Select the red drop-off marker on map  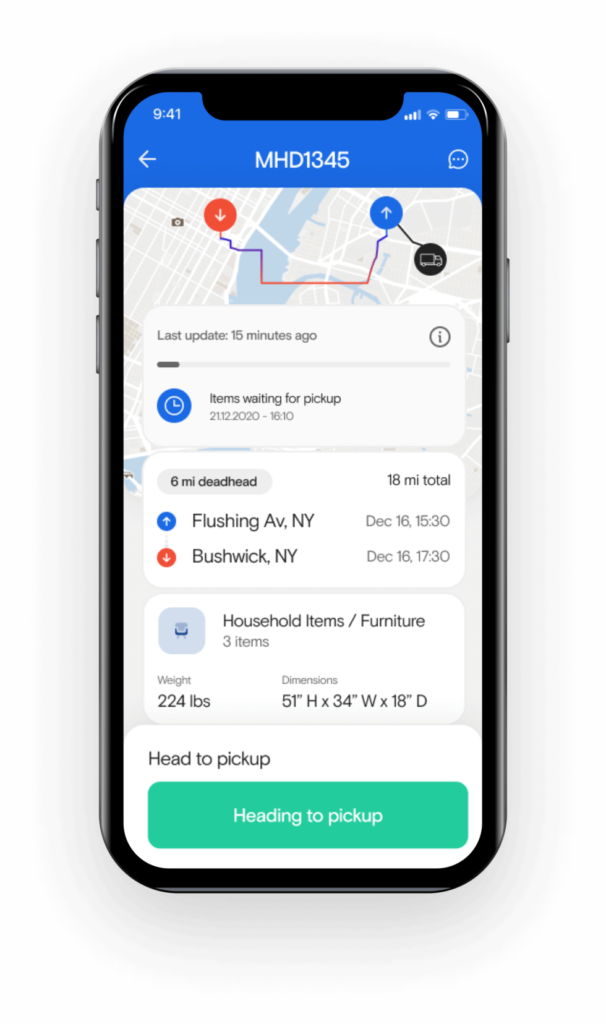[220, 214]
